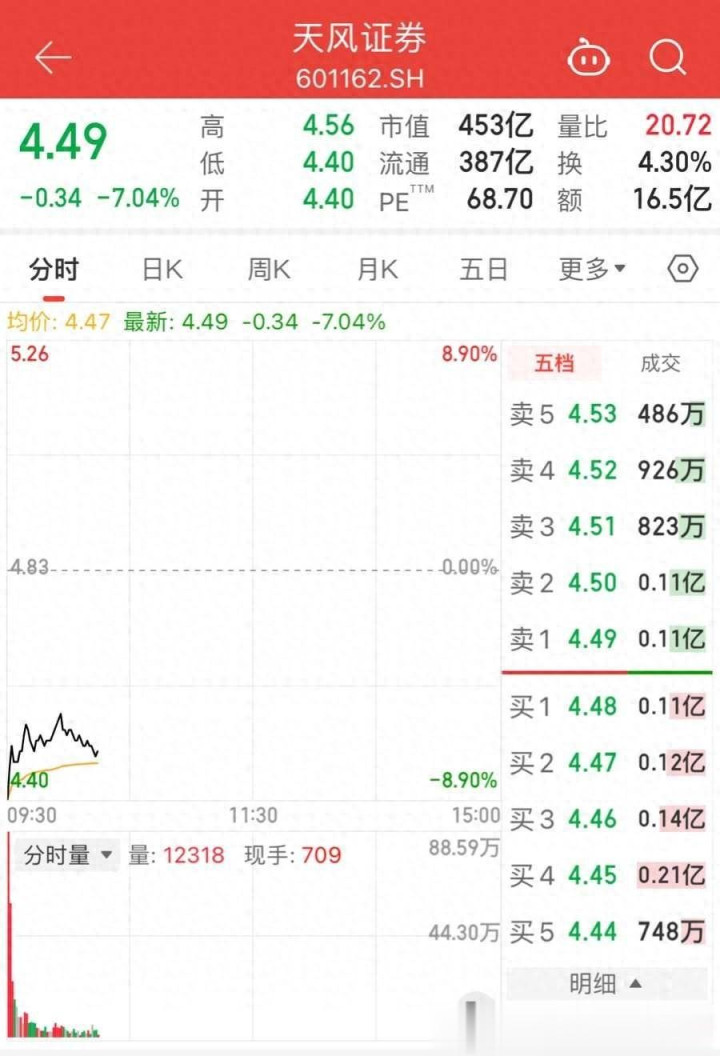
Task: Switch to the 成交 trades tab
Action: pos(660,364)
